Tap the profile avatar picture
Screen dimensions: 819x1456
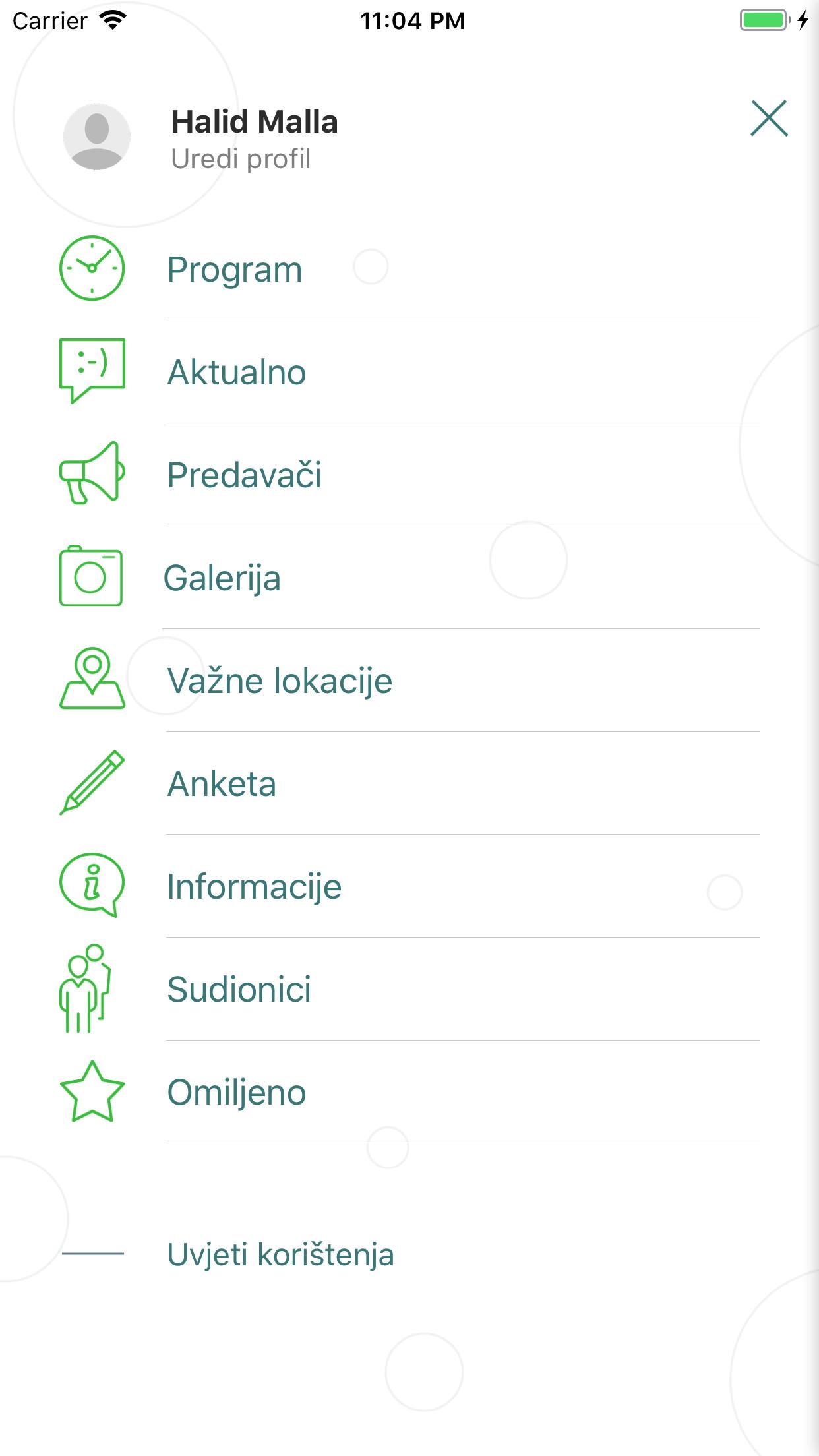pos(97,136)
